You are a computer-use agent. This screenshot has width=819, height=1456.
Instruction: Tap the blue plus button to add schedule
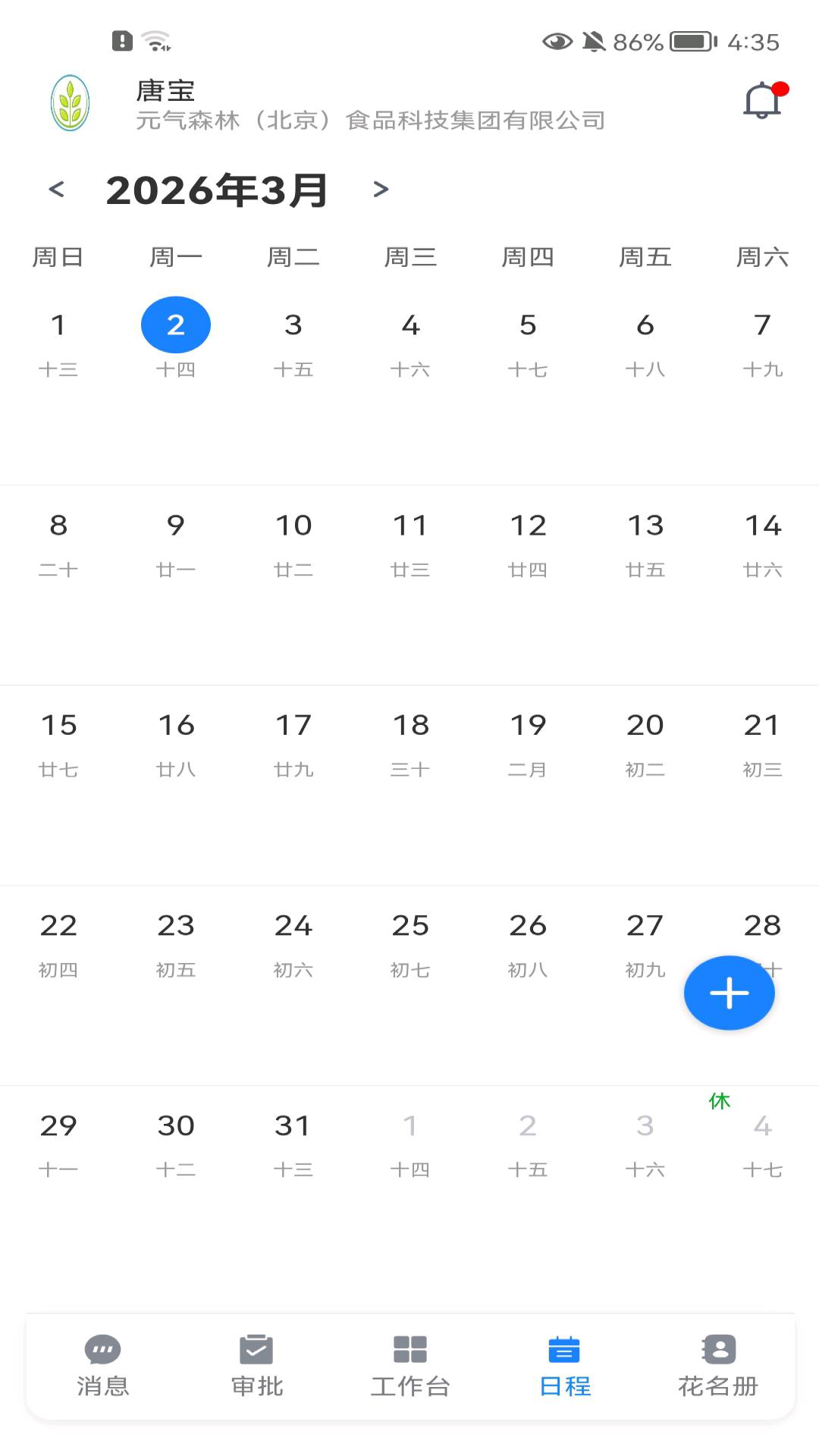[x=729, y=993]
